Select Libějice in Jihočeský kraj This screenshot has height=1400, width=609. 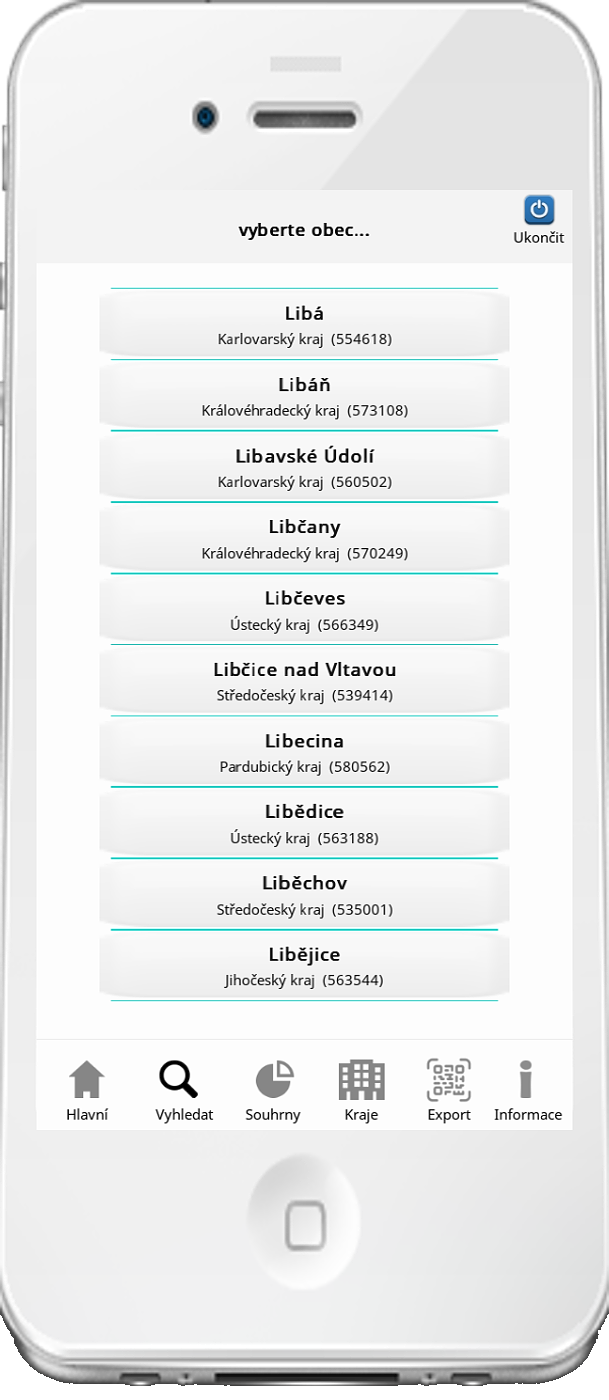pyautogui.click(x=304, y=966)
